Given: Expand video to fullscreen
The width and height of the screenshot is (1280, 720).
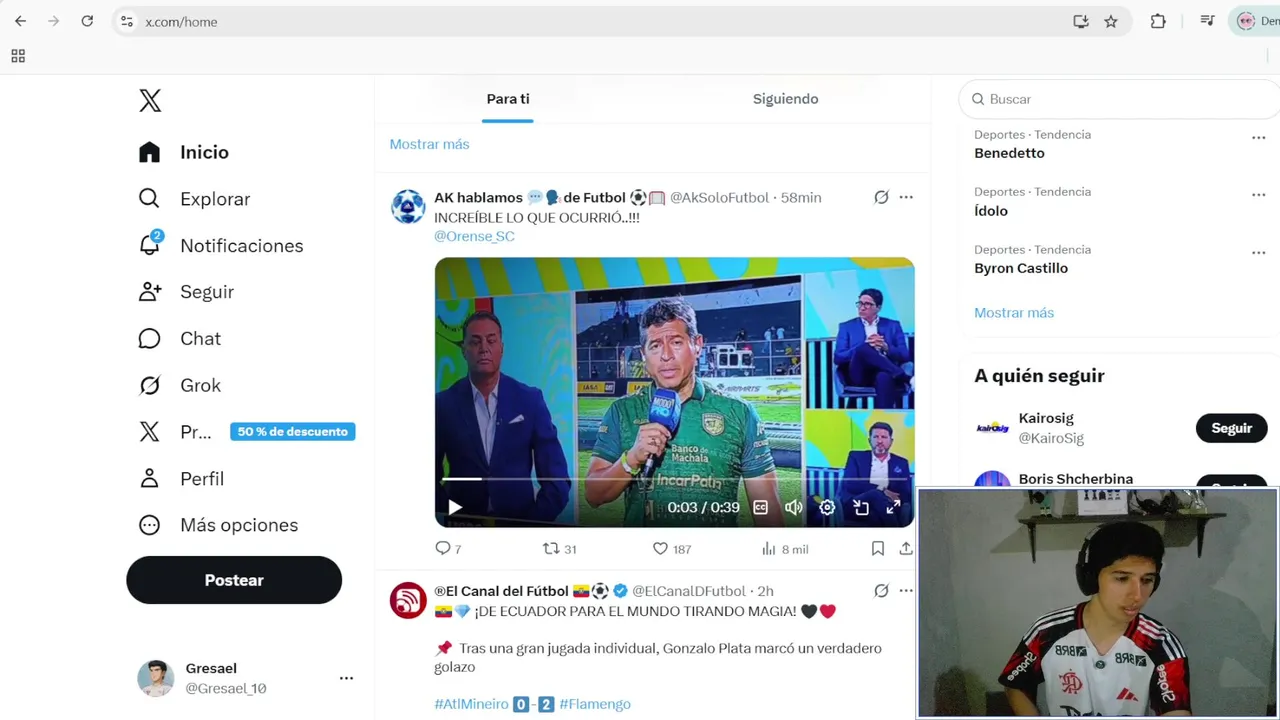Looking at the screenshot, I should click(x=893, y=508).
